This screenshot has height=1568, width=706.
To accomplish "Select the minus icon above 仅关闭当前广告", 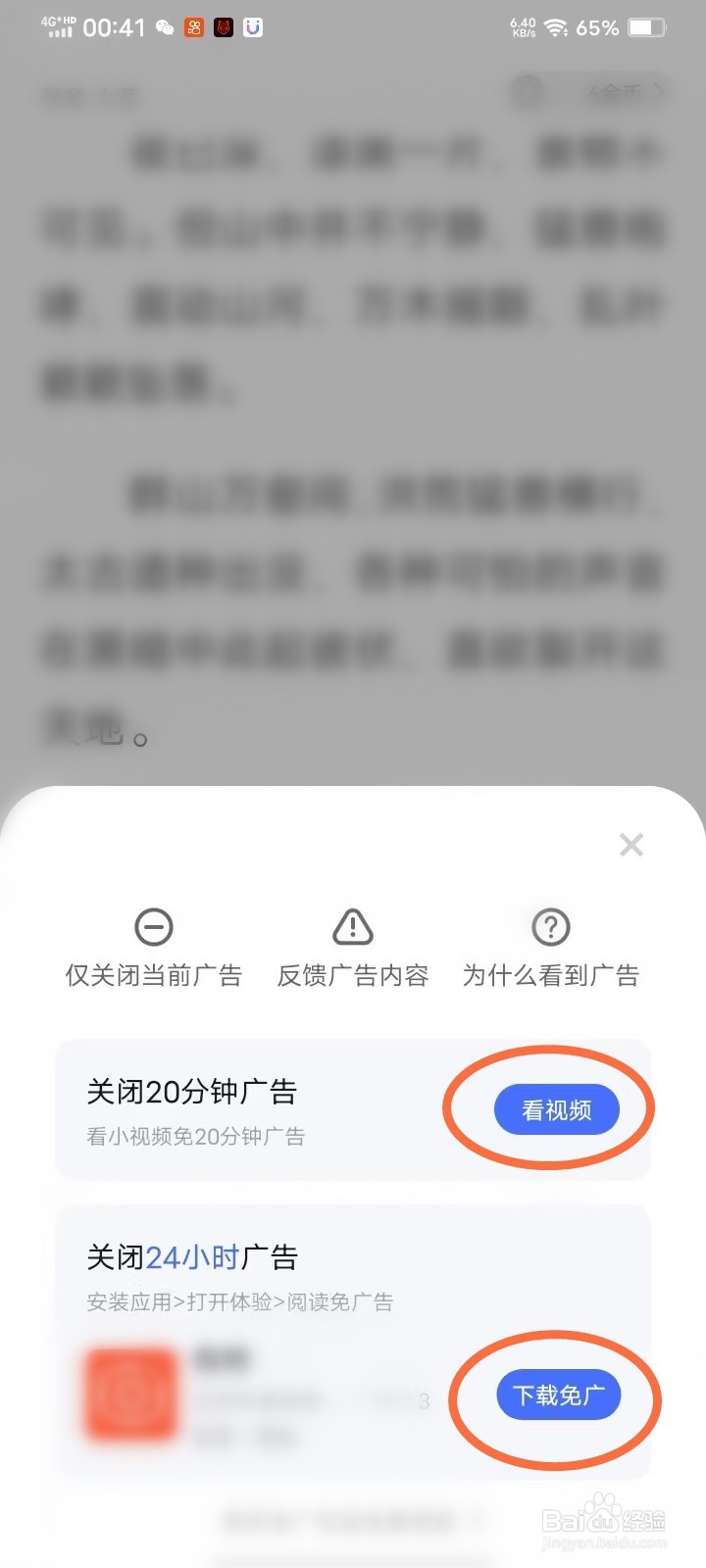I will 152,927.
